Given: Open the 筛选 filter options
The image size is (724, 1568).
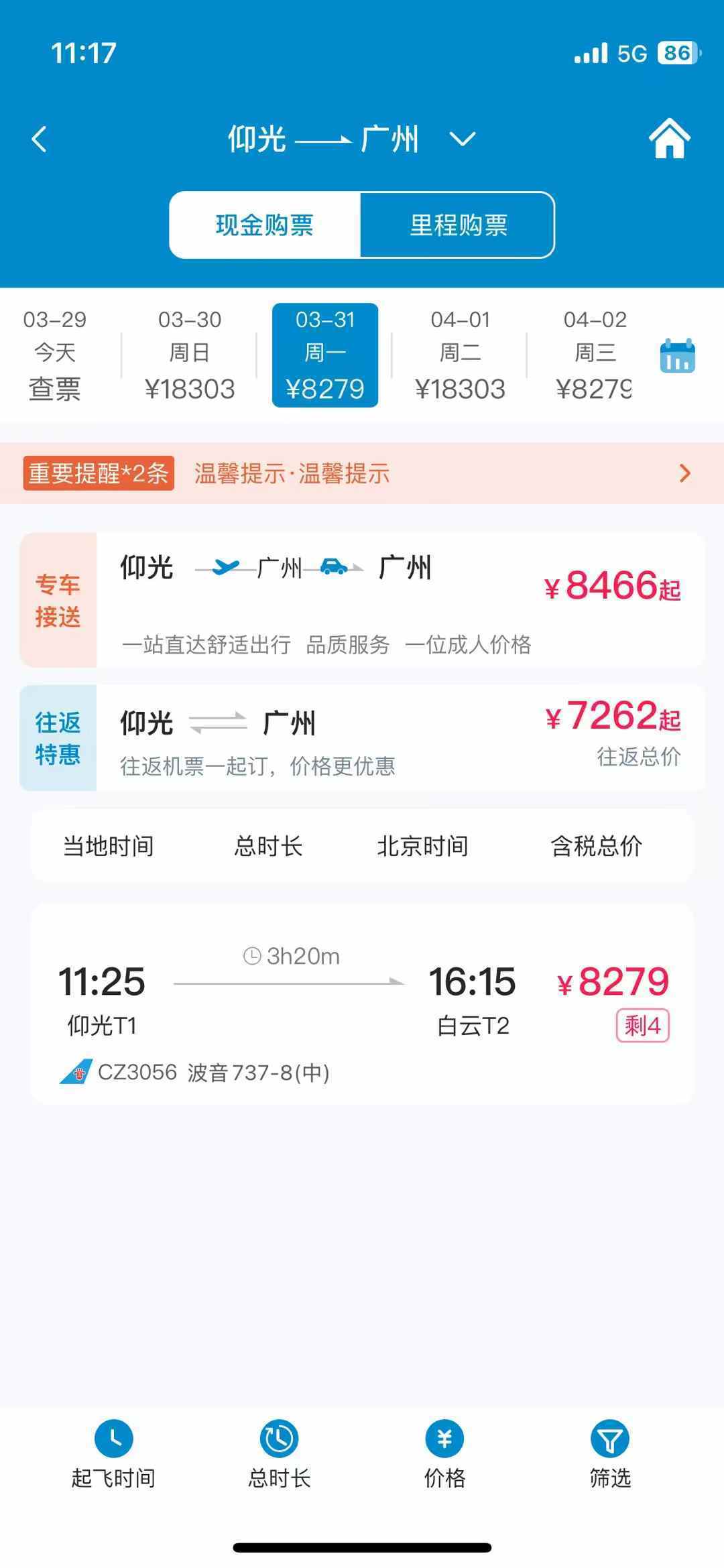Looking at the screenshot, I should 610,1453.
